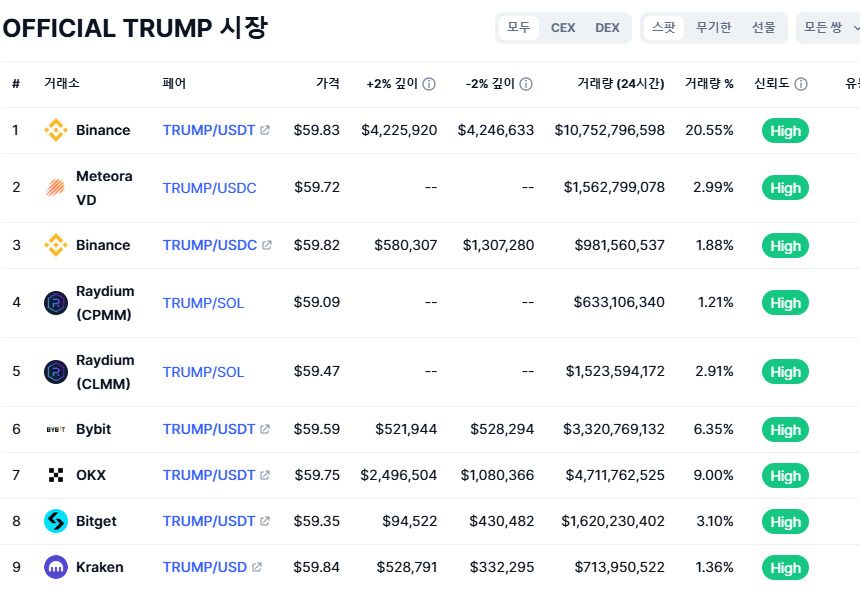Show info for -2% 깊이 column
The height and width of the screenshot is (589, 860).
[x=526, y=85]
